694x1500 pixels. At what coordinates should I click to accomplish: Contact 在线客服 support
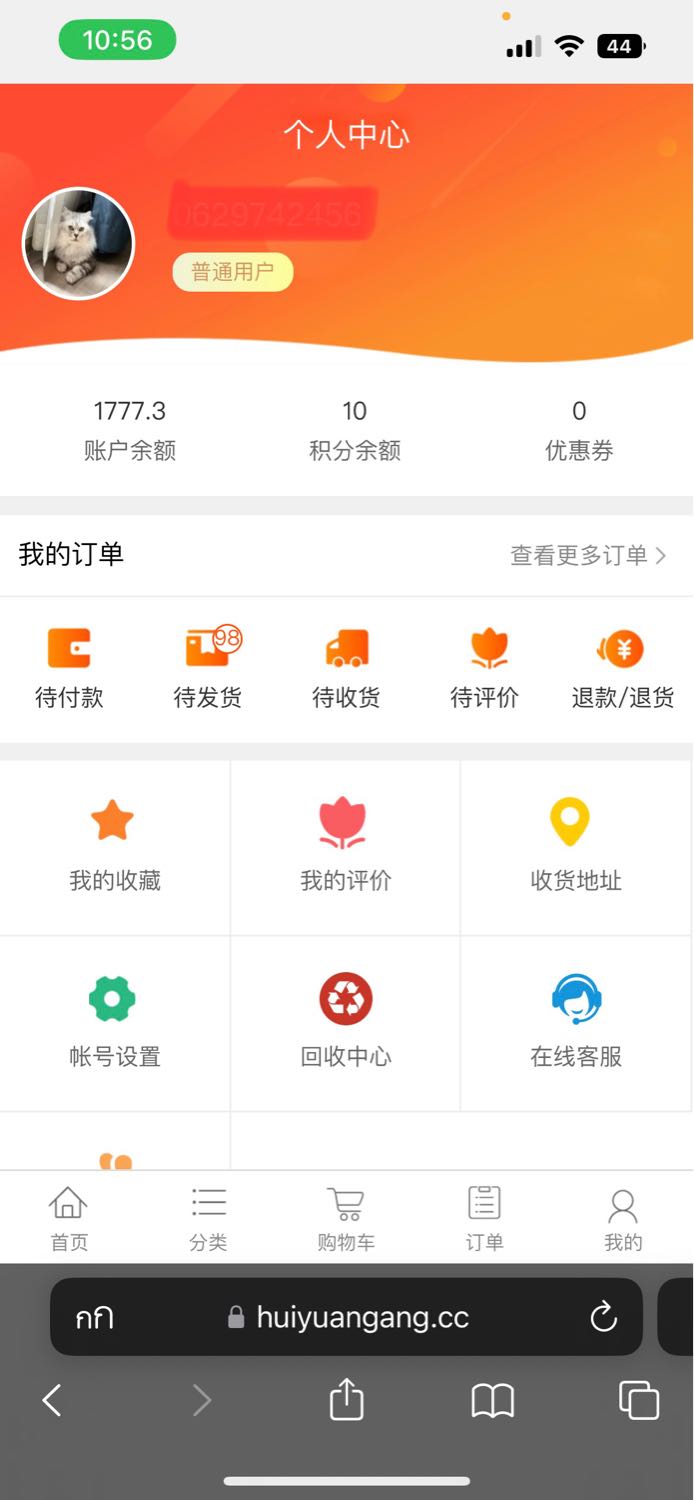tap(576, 1023)
